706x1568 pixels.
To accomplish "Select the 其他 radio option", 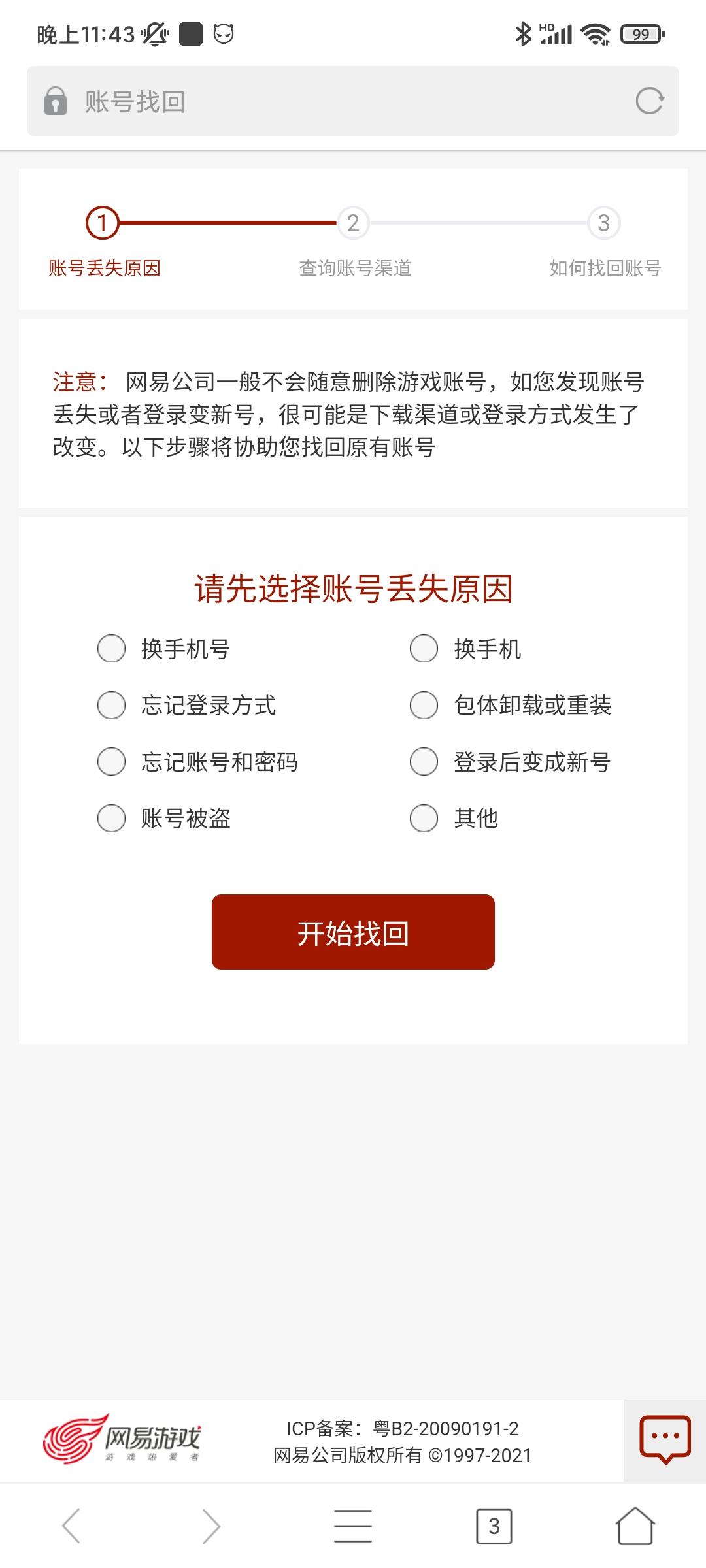I will [x=424, y=818].
